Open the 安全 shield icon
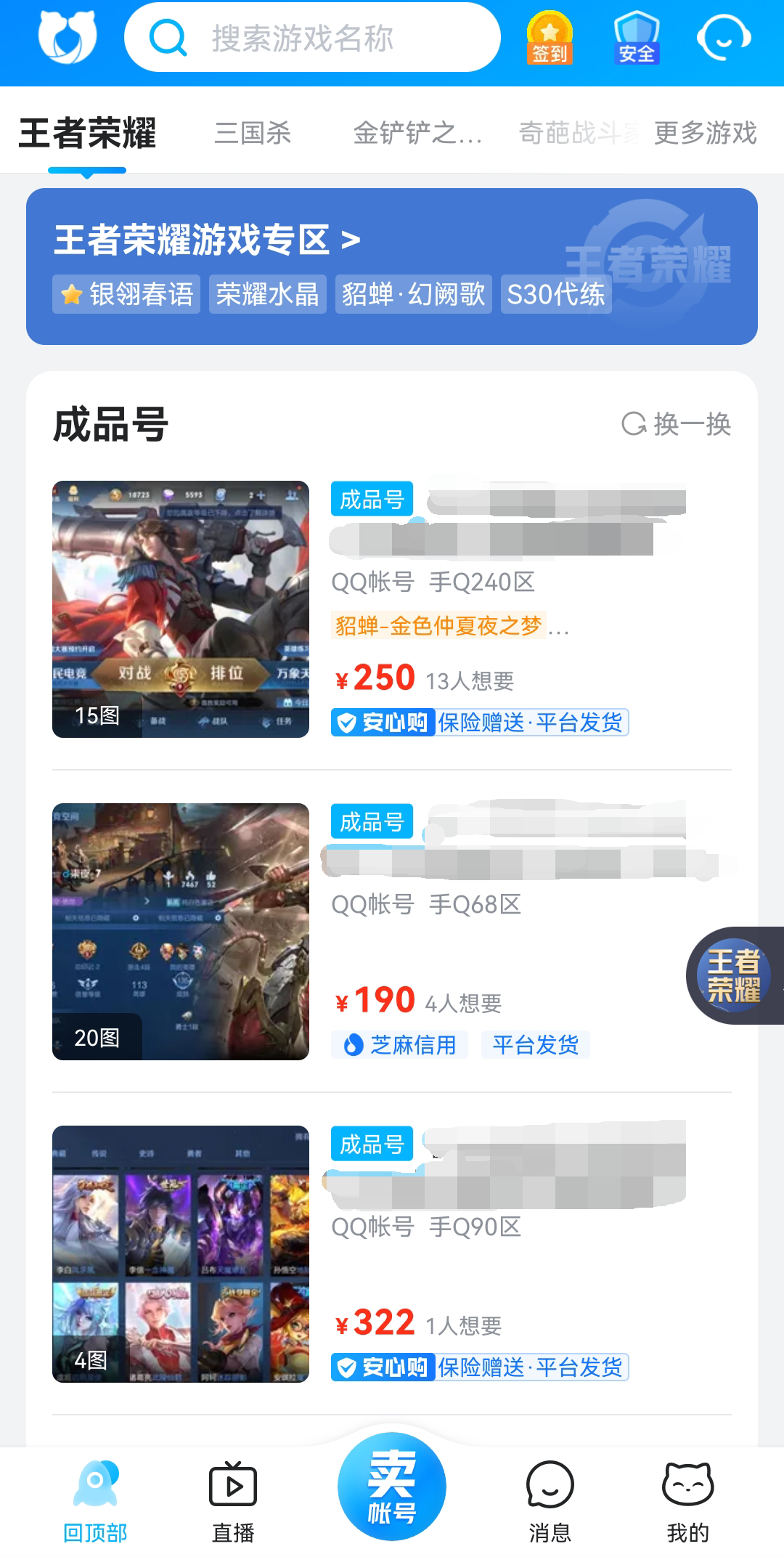Viewport: 784px width, 1557px height. (637, 38)
